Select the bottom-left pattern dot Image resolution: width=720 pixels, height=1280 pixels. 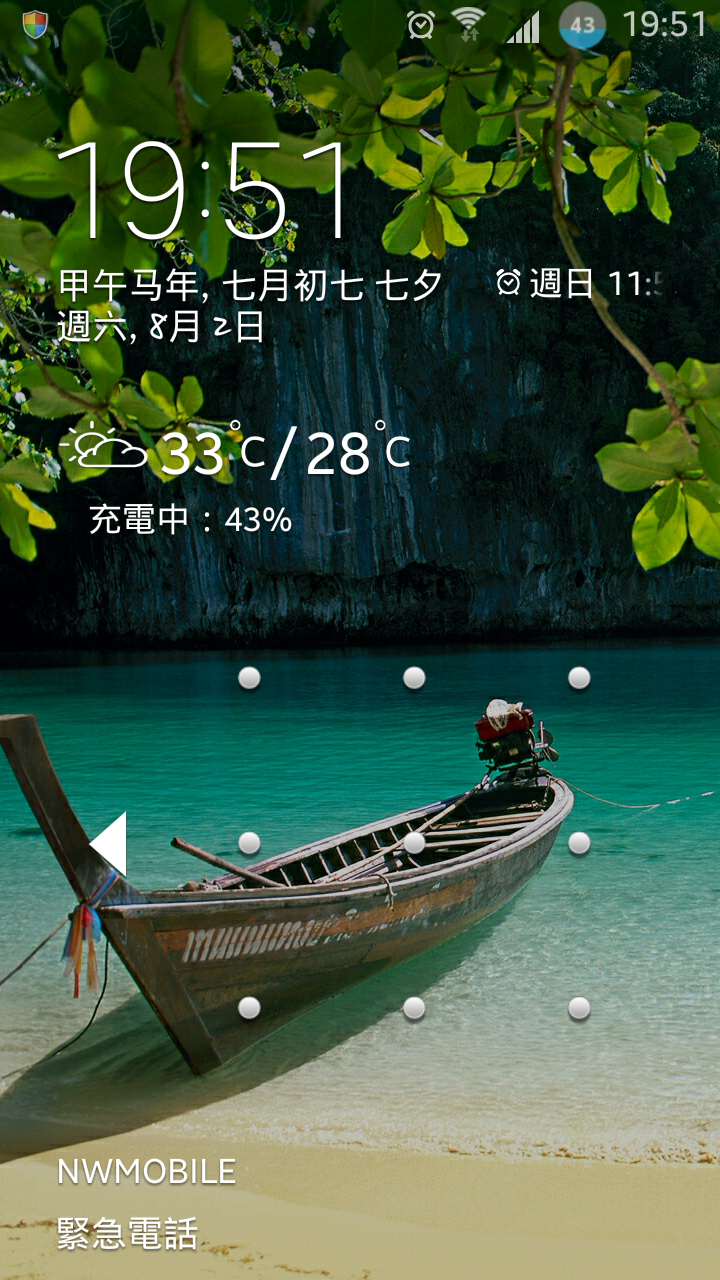[x=249, y=1007]
